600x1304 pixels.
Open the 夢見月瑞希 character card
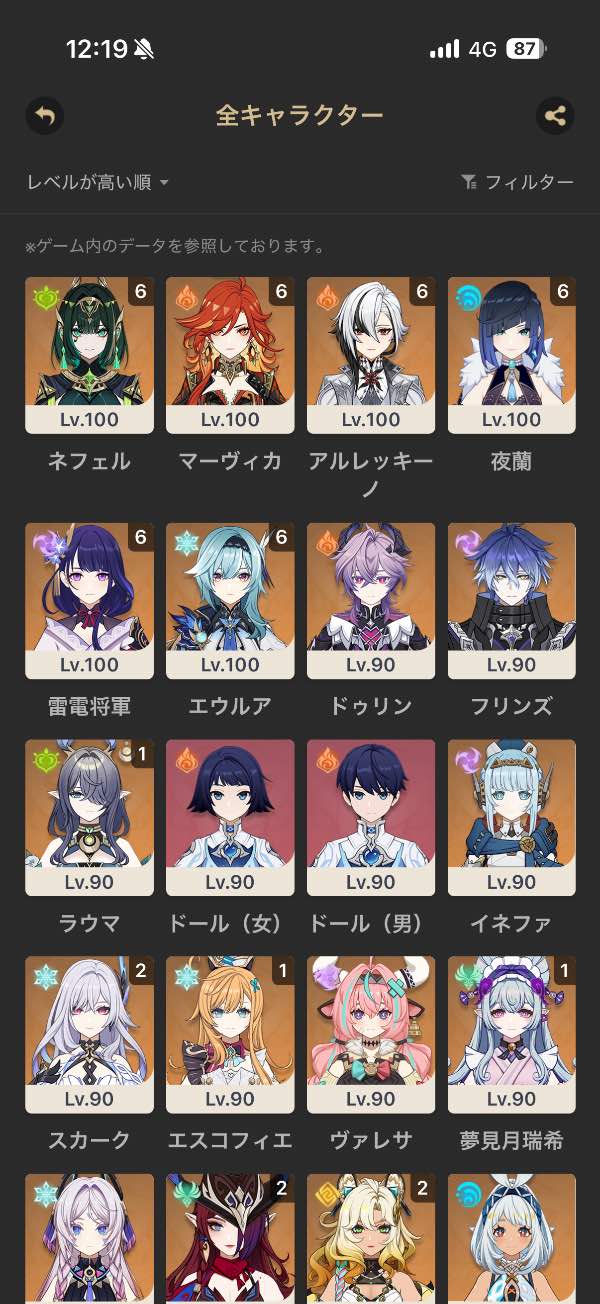pos(512,1034)
